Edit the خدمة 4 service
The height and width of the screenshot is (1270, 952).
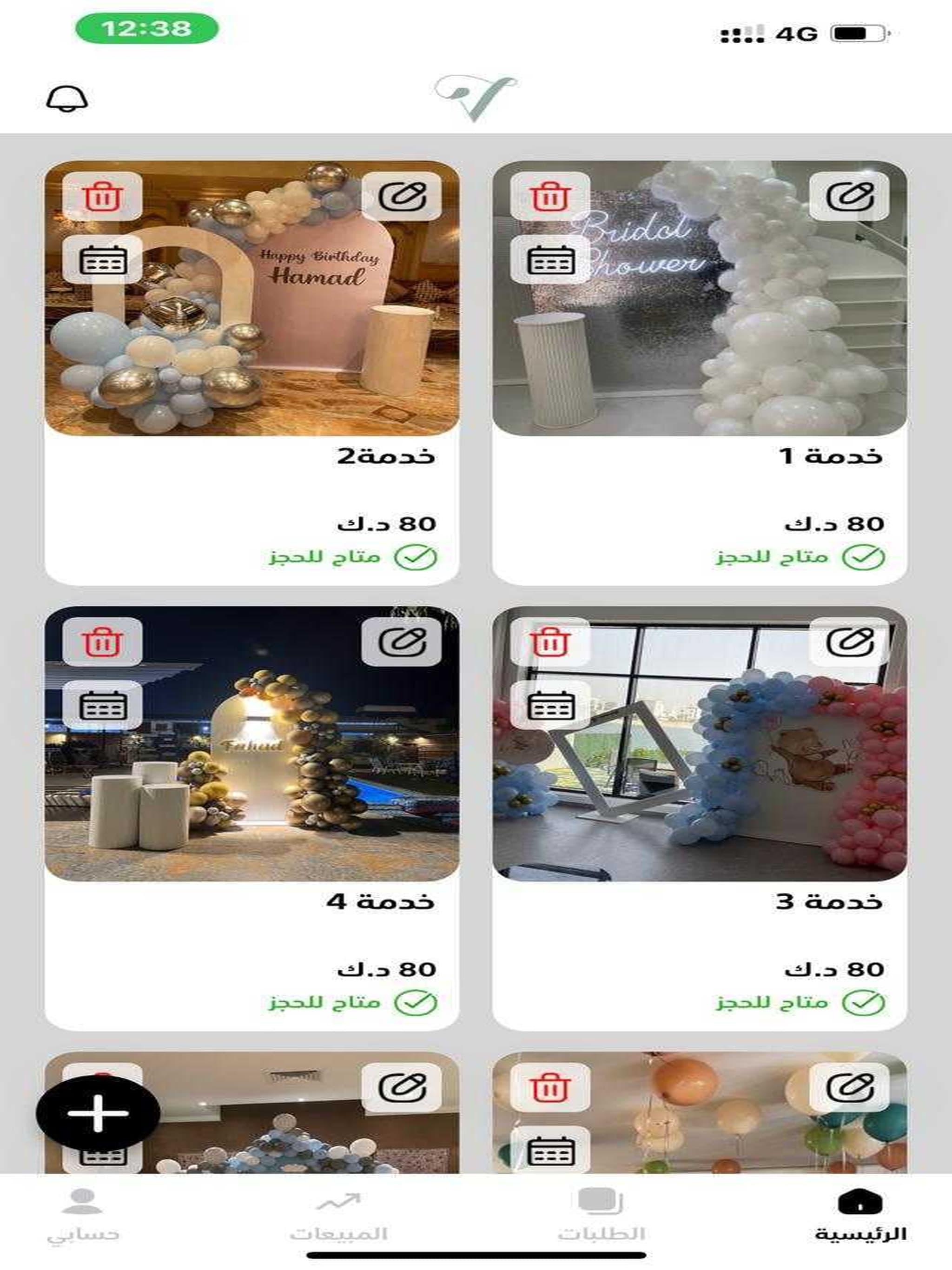[x=401, y=642]
